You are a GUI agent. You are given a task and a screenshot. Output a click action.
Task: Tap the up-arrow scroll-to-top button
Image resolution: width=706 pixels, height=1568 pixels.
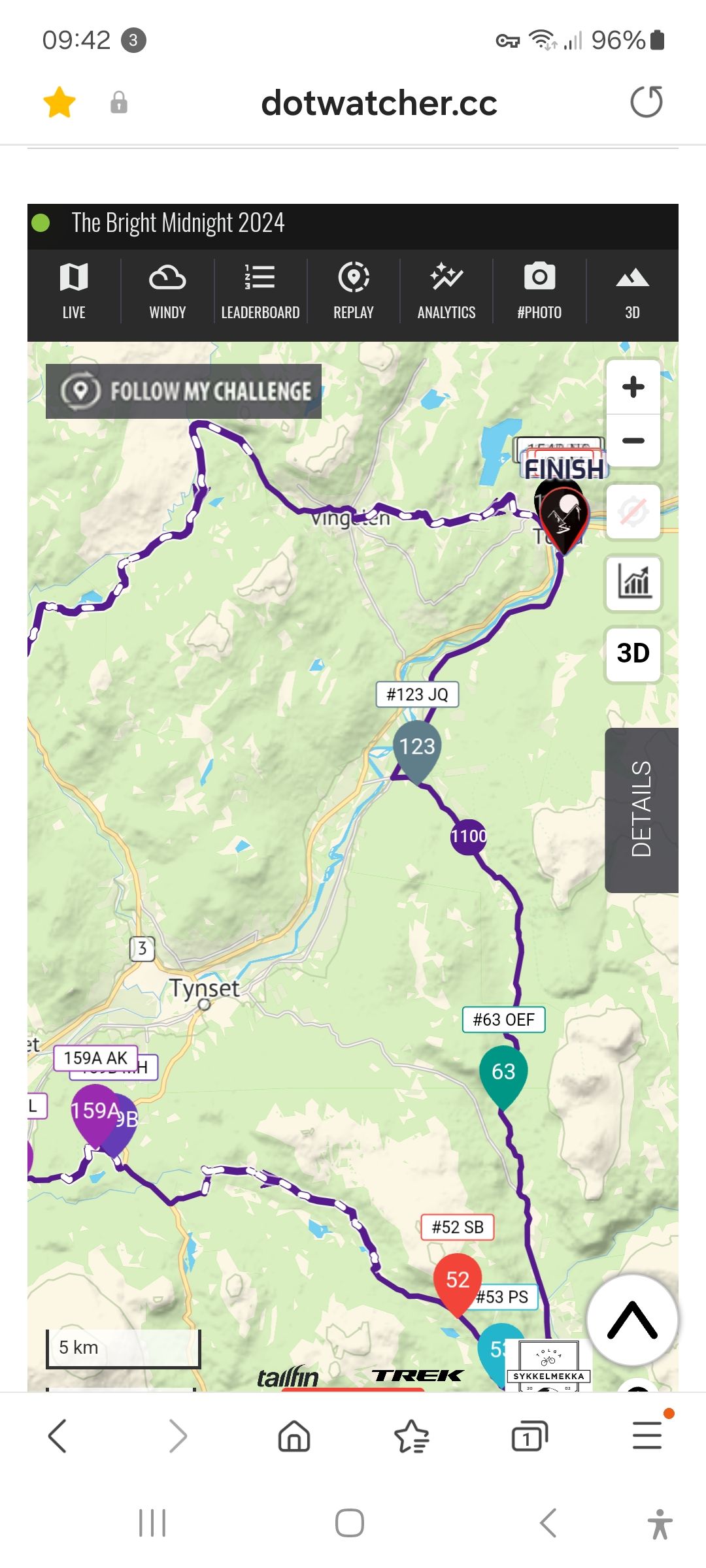[x=632, y=1320]
